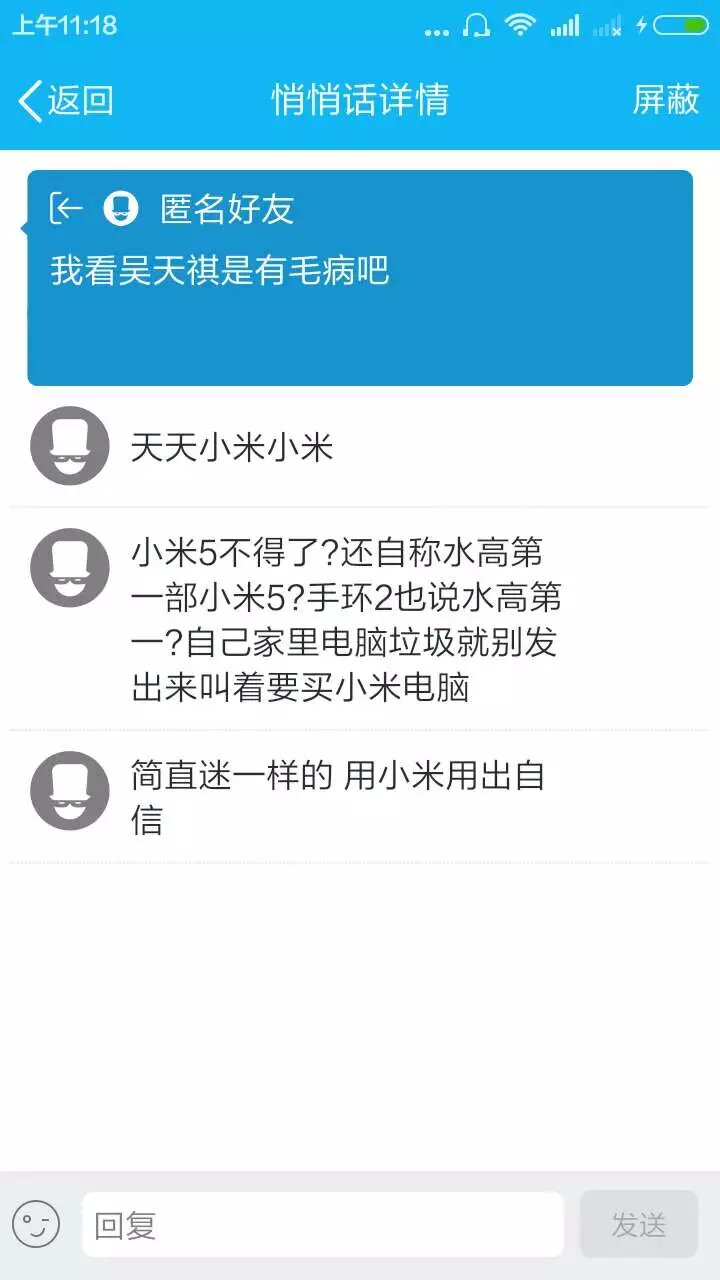The height and width of the screenshot is (1280, 720).
Task: Tap 返回 to go back
Action: click(x=66, y=100)
